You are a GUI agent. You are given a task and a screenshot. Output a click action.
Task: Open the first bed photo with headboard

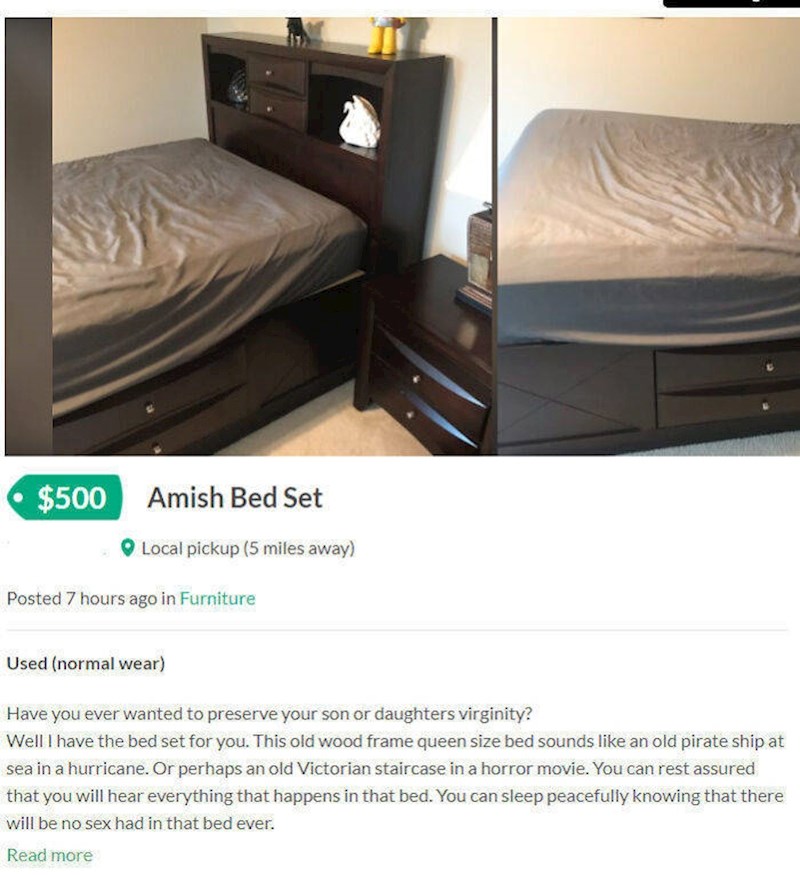tap(250, 236)
